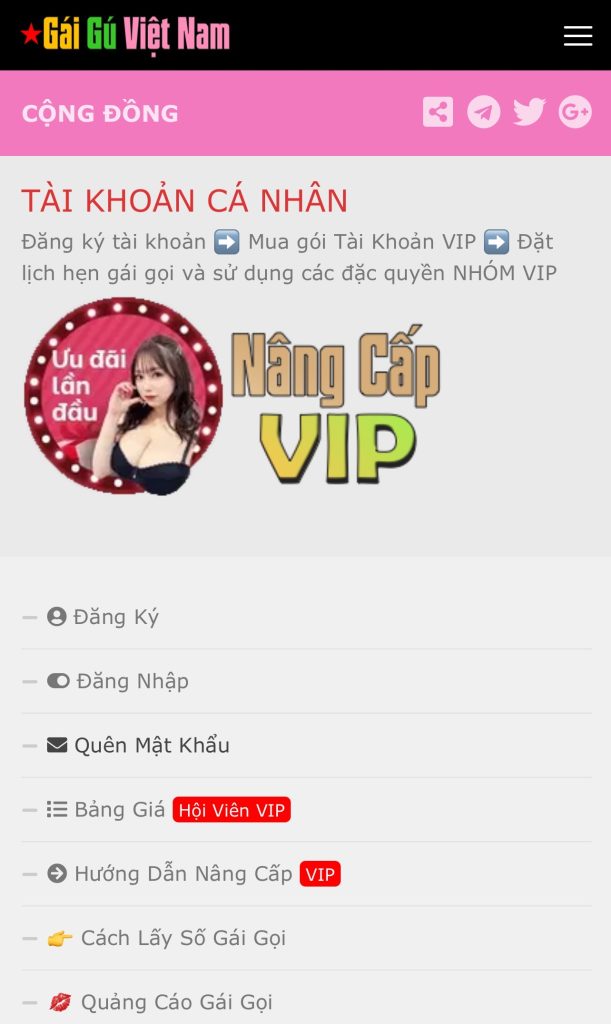Open the Đăng Nhập row
611x1024 pixels.
coord(131,681)
